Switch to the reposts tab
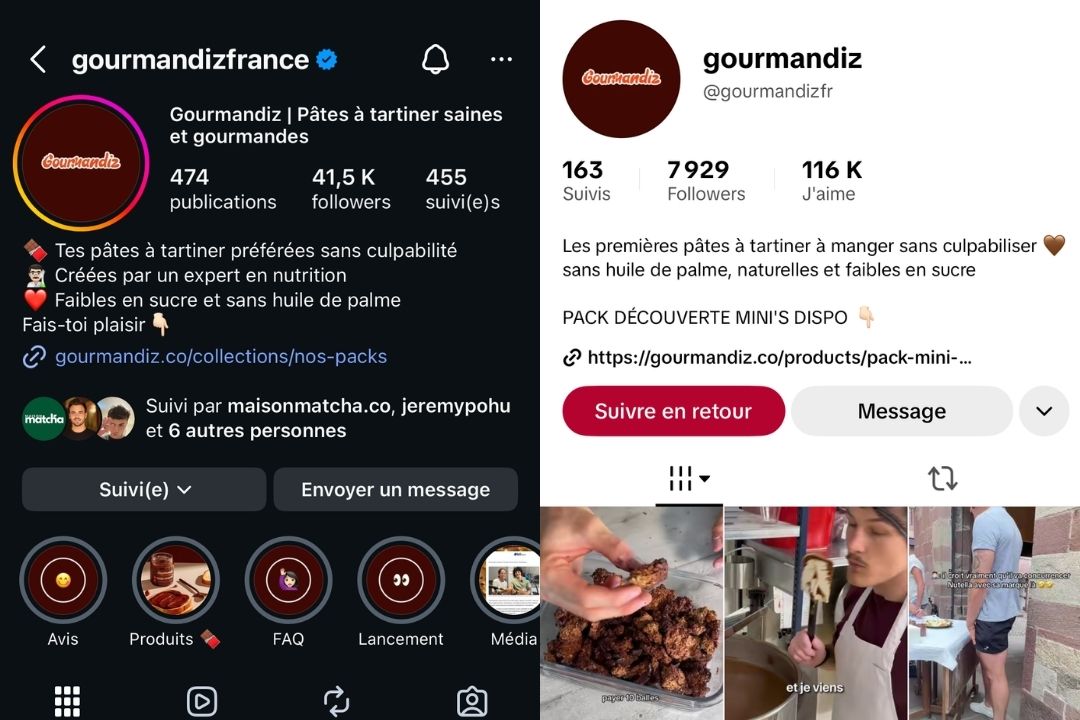 [x=942, y=477]
